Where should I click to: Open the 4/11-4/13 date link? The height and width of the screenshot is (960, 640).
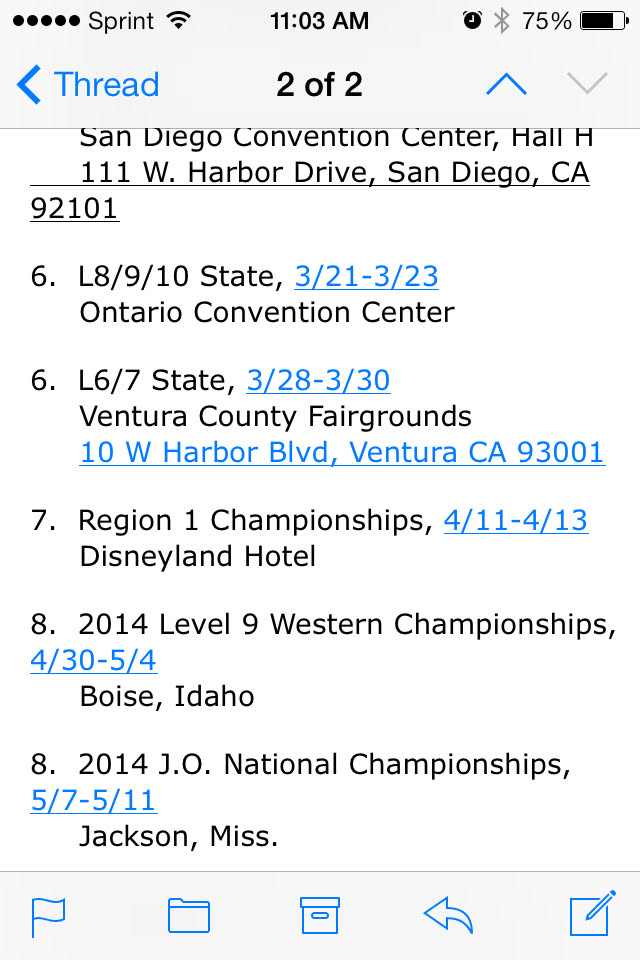[515, 520]
